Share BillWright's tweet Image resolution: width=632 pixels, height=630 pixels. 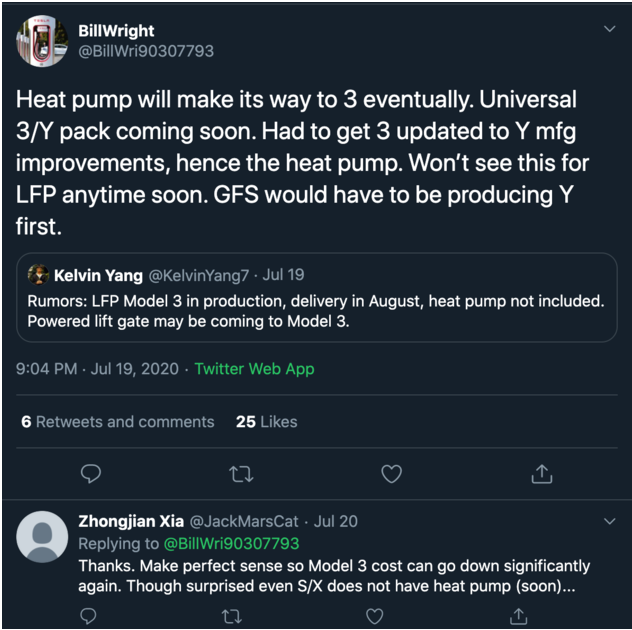pos(541,473)
